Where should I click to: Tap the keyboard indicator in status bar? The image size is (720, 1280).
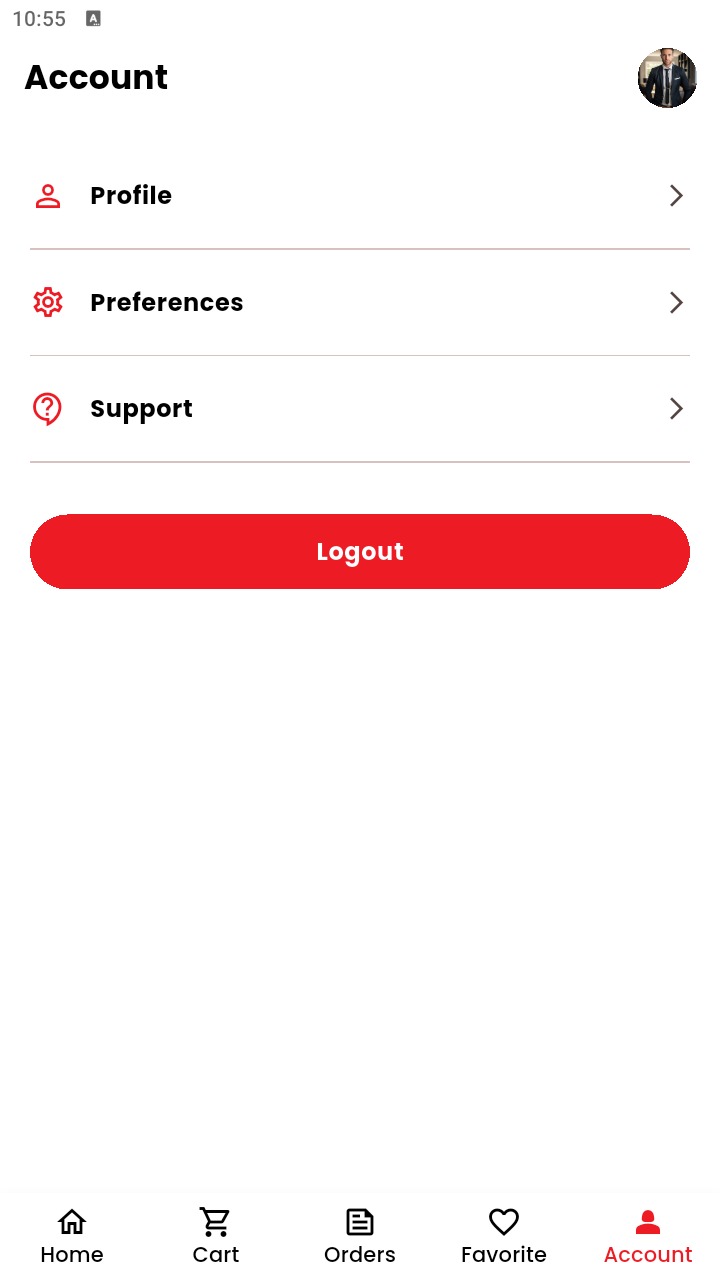point(93,18)
